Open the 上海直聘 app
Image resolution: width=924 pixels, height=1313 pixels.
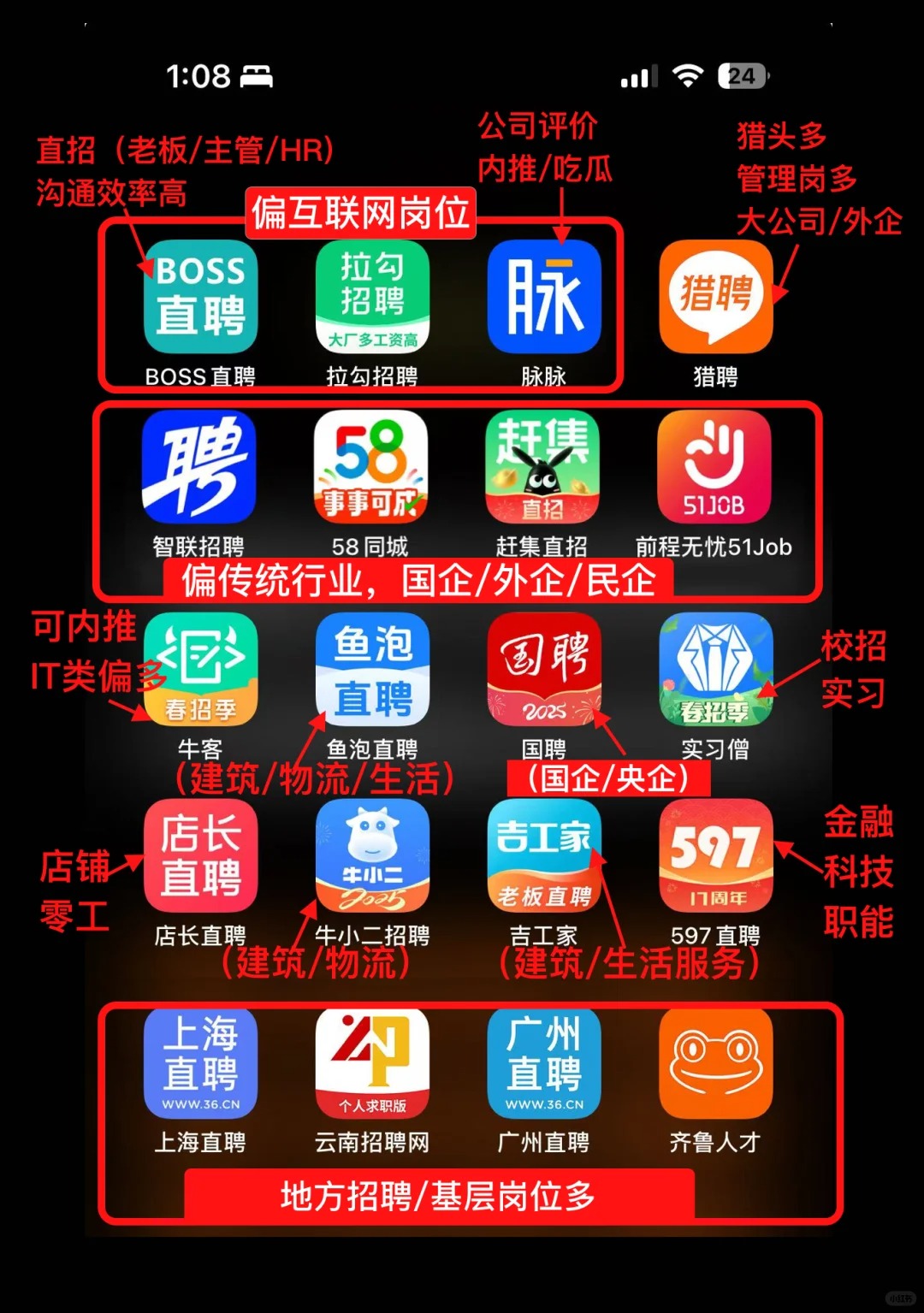200,1063
